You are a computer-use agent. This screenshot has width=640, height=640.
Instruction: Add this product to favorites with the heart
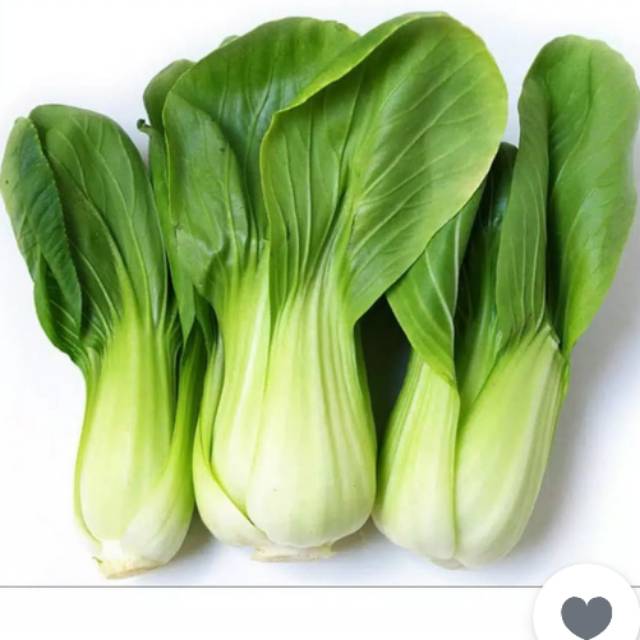point(587,615)
